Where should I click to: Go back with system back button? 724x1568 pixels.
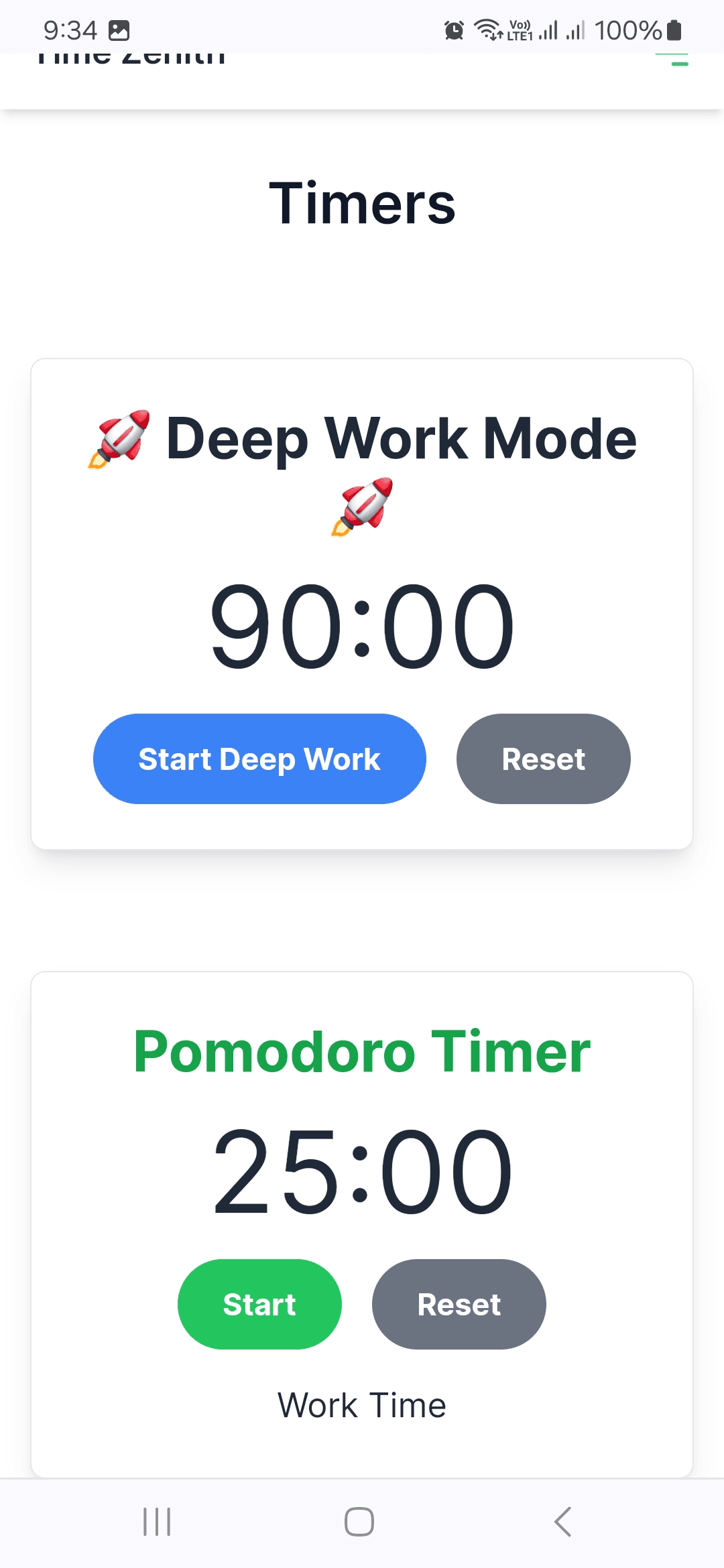pos(563,1521)
